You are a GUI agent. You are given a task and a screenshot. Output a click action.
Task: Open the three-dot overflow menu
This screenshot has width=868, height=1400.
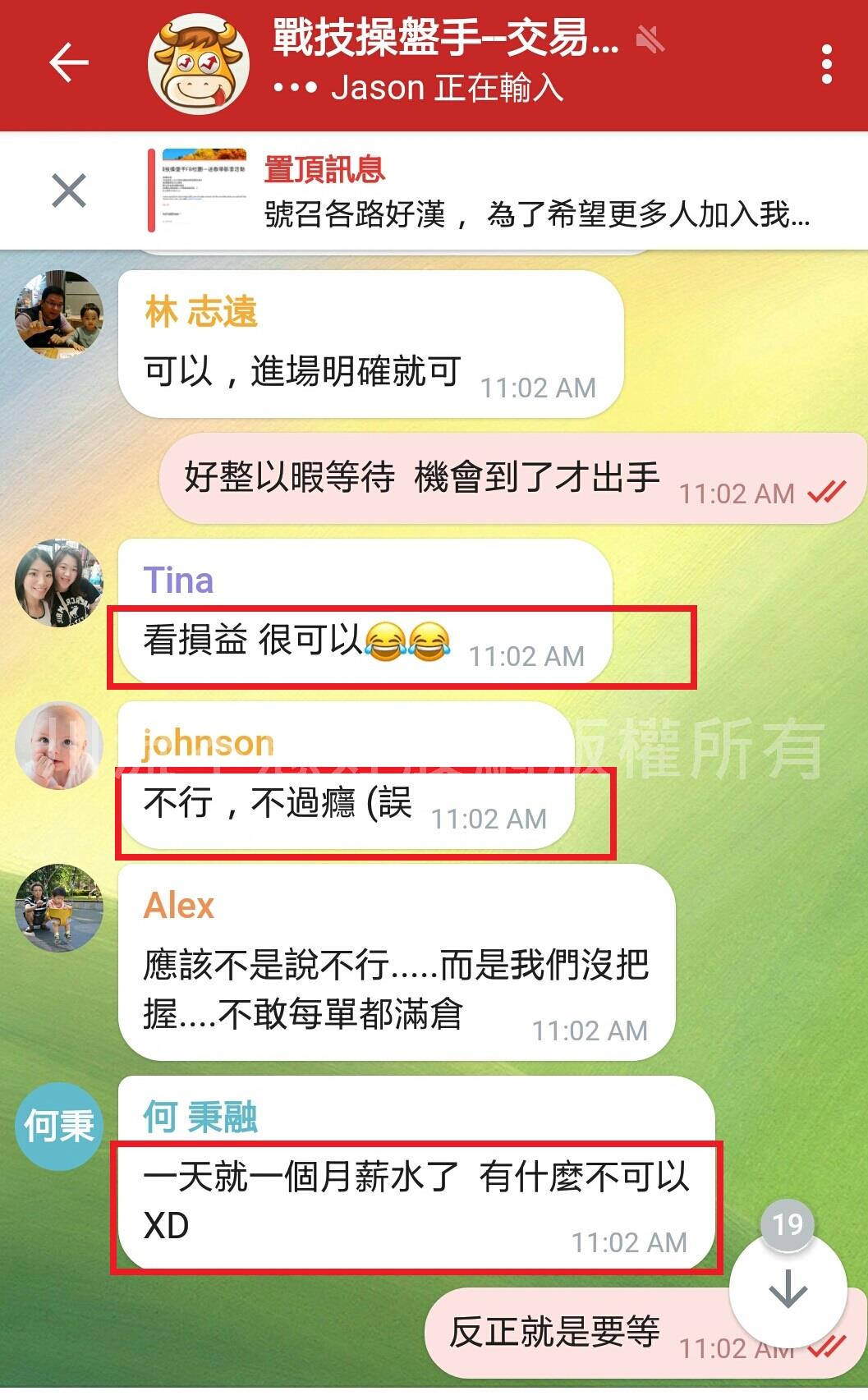(x=826, y=64)
